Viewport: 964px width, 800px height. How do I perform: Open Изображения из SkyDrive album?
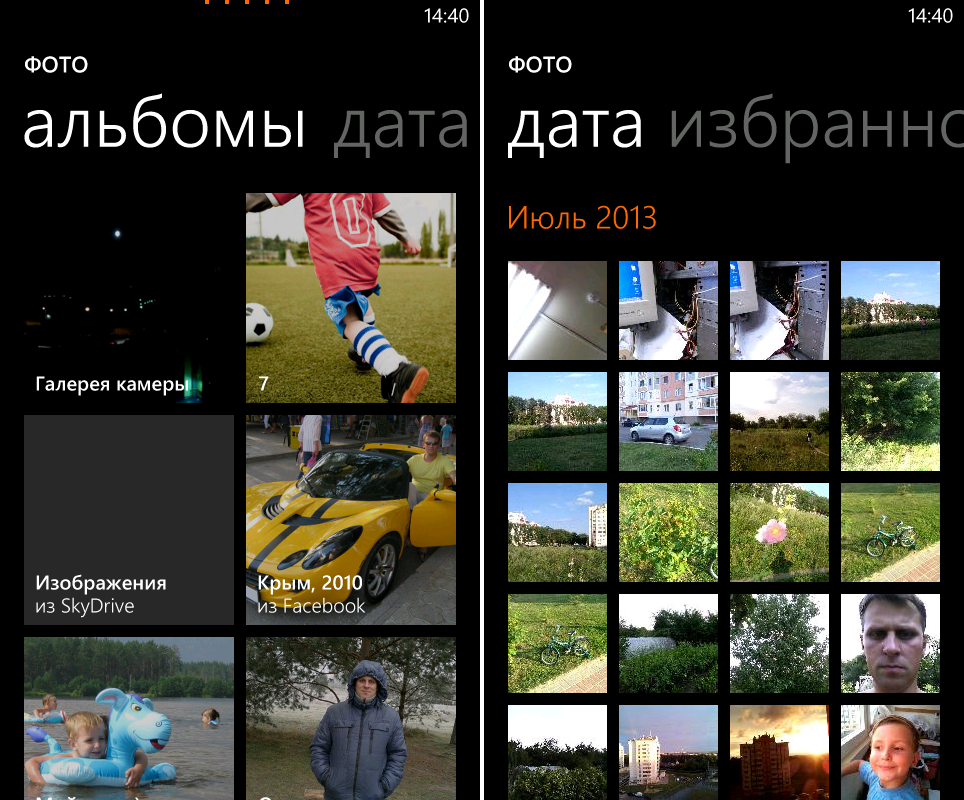click(129, 520)
